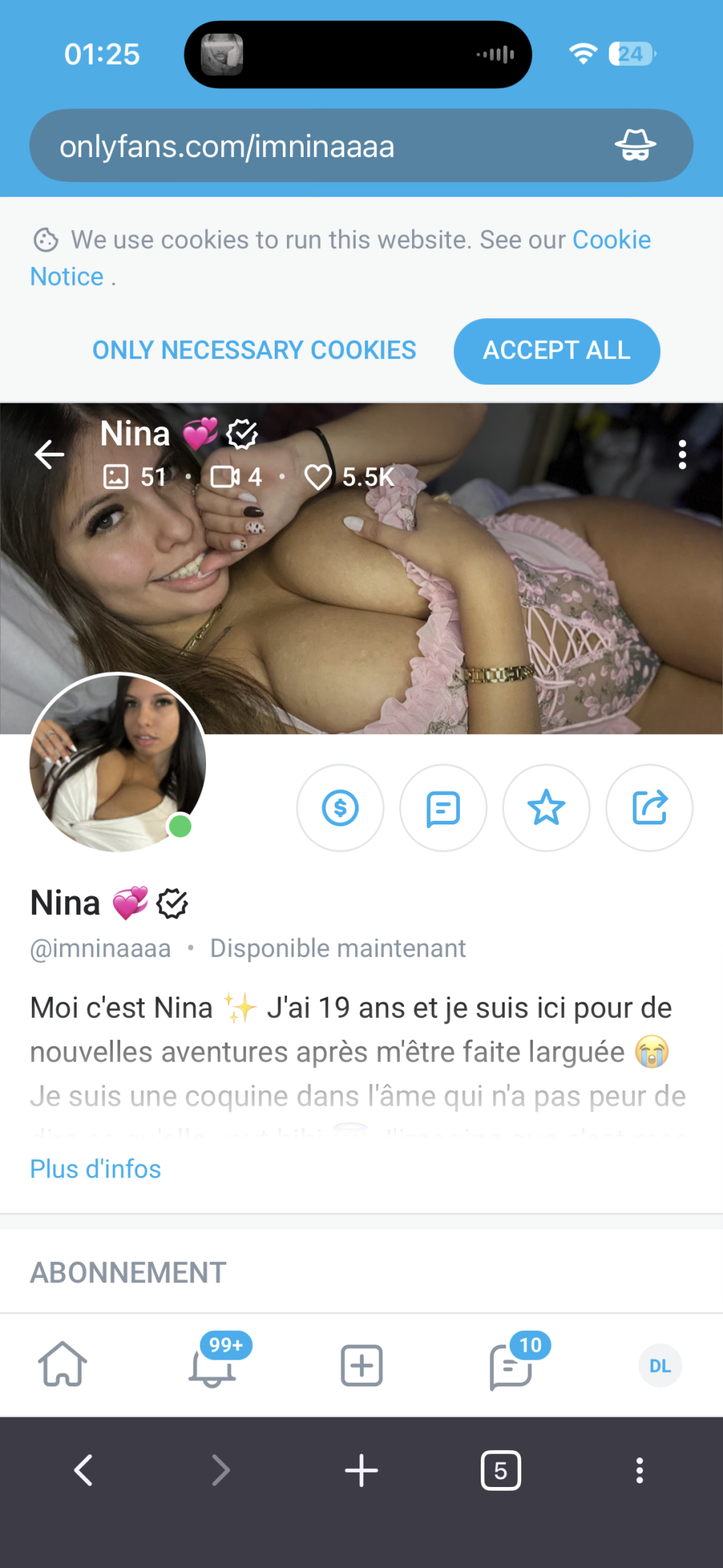The image size is (723, 1568).
Task: Create a new post with plus icon
Action: point(361,1365)
